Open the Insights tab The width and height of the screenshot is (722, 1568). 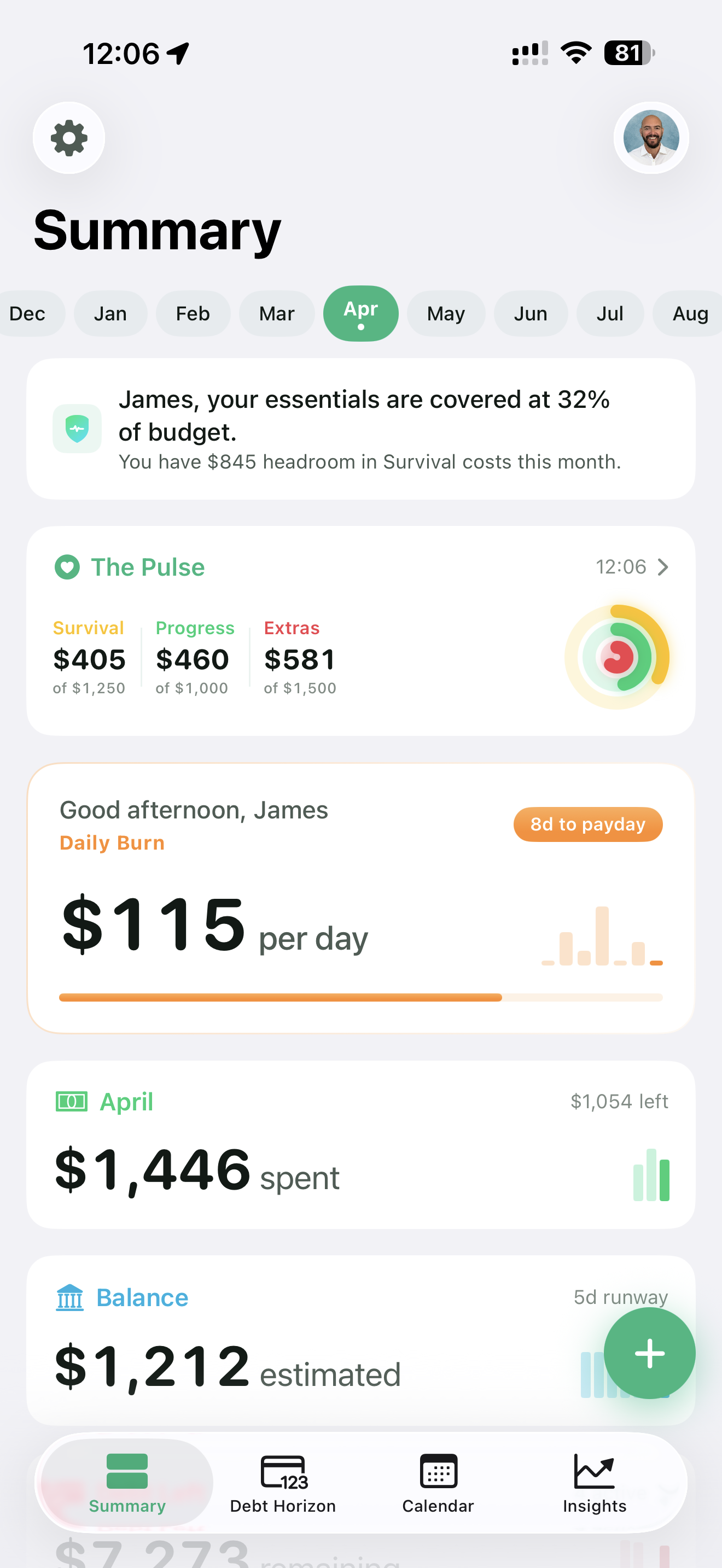(x=594, y=1482)
